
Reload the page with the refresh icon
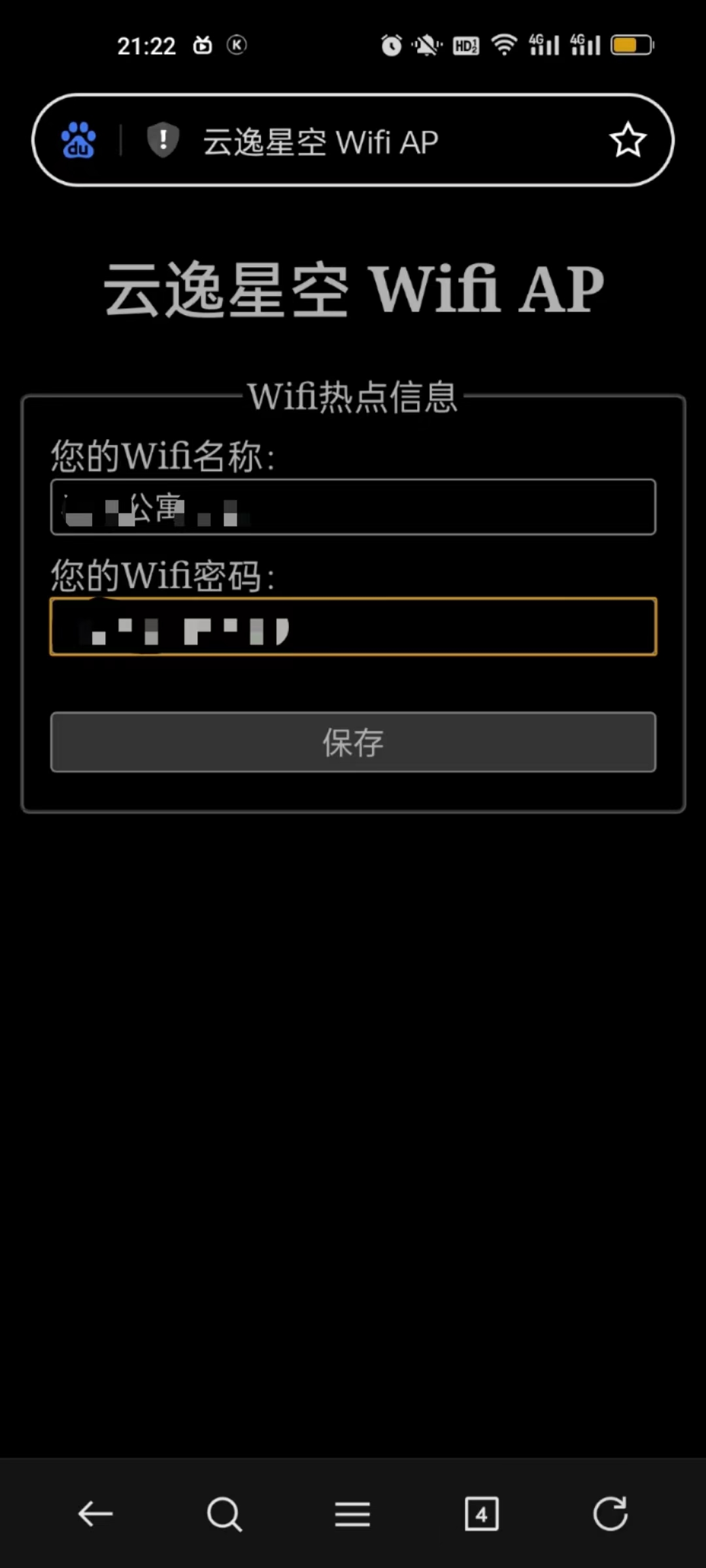click(x=610, y=1513)
